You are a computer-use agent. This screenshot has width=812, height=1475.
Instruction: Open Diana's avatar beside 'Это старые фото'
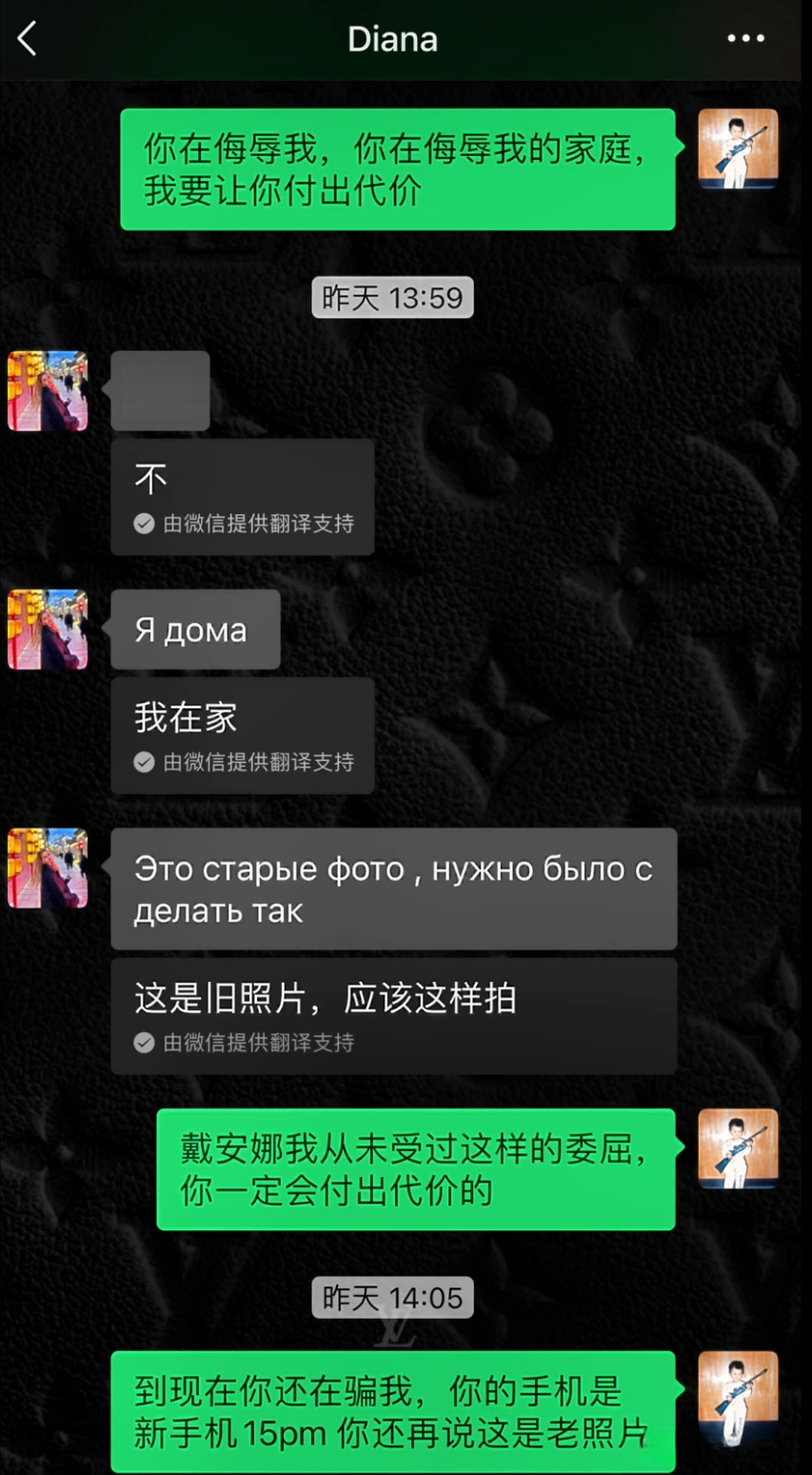coord(48,867)
